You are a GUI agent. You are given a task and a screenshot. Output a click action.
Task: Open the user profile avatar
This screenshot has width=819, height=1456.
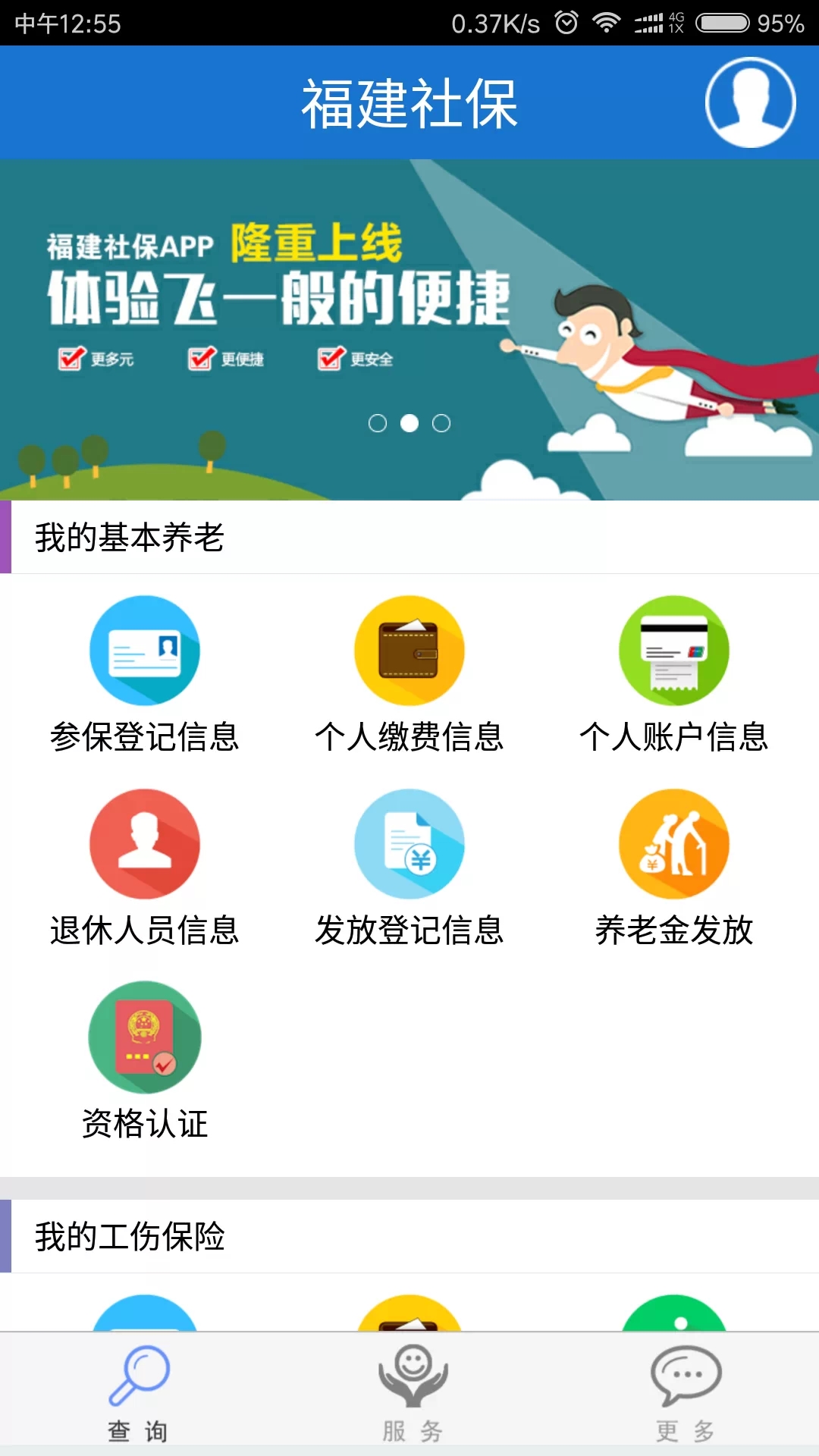pos(750,102)
